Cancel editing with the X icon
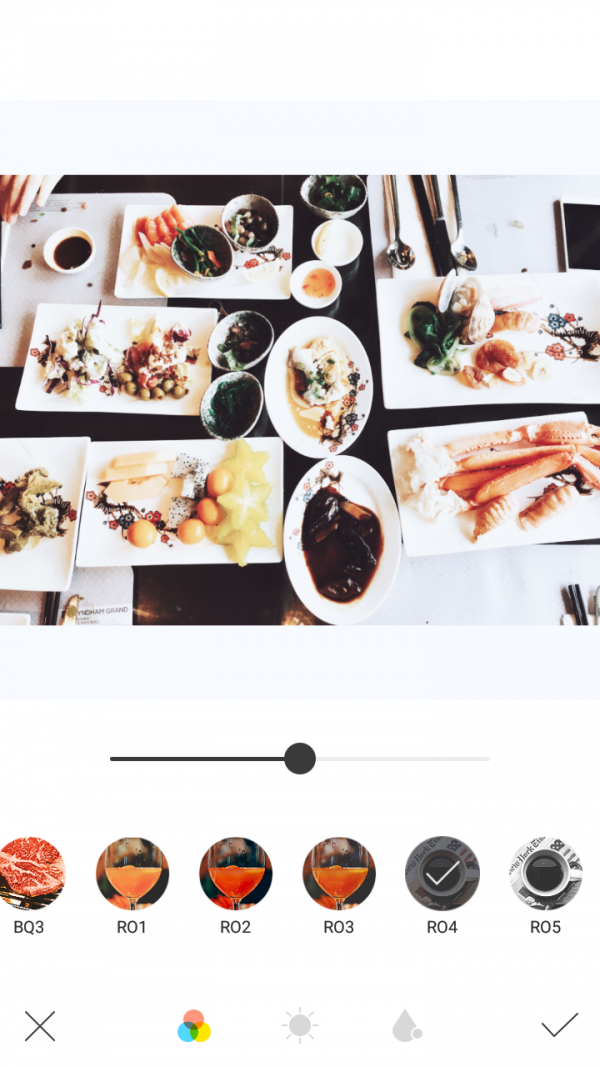 (40, 1026)
